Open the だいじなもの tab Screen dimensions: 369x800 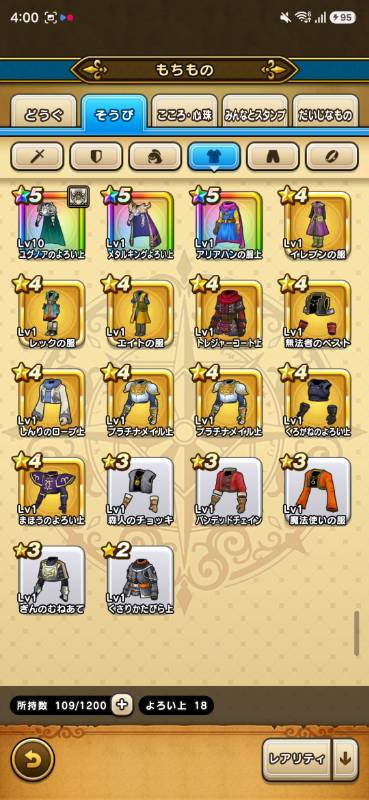point(325,114)
